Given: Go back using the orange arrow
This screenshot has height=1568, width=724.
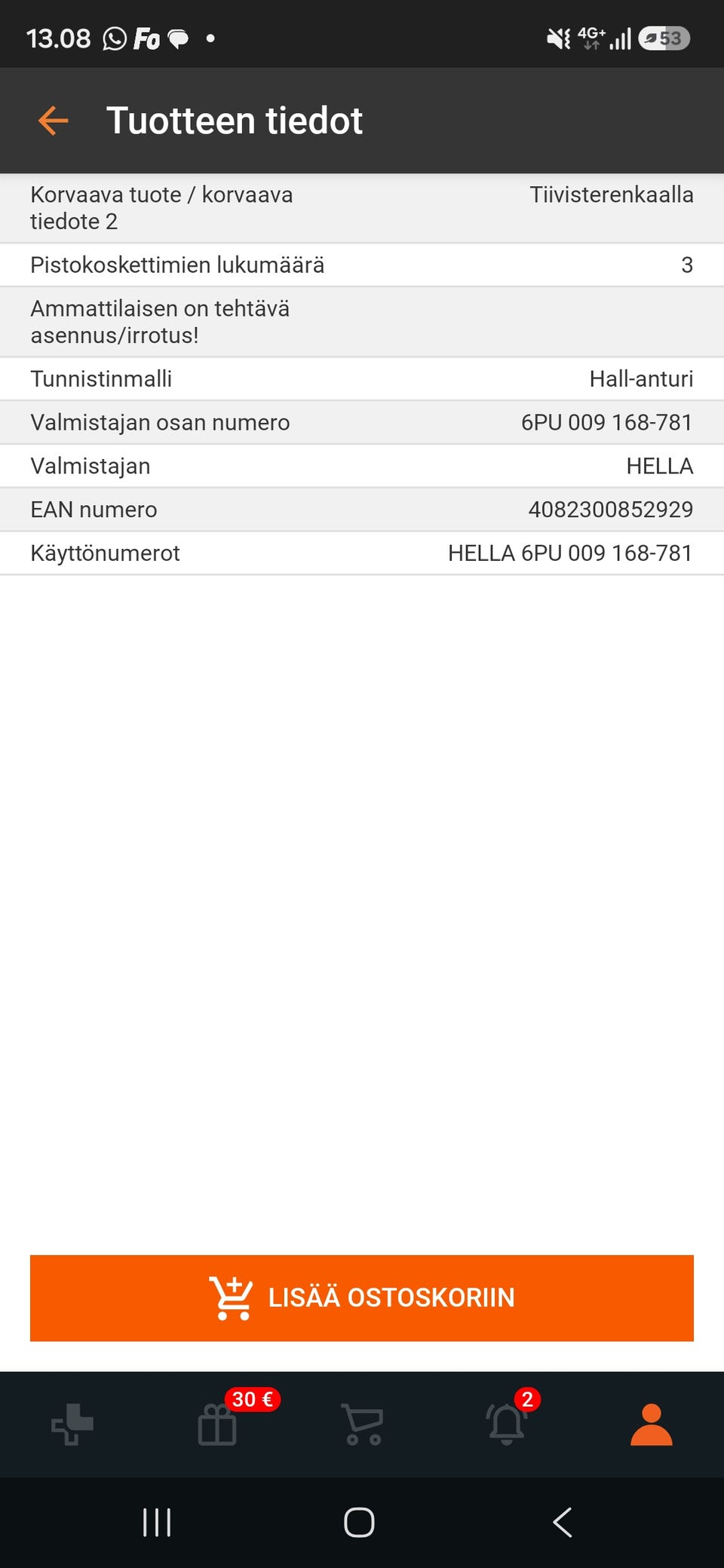Looking at the screenshot, I should coord(53,121).
